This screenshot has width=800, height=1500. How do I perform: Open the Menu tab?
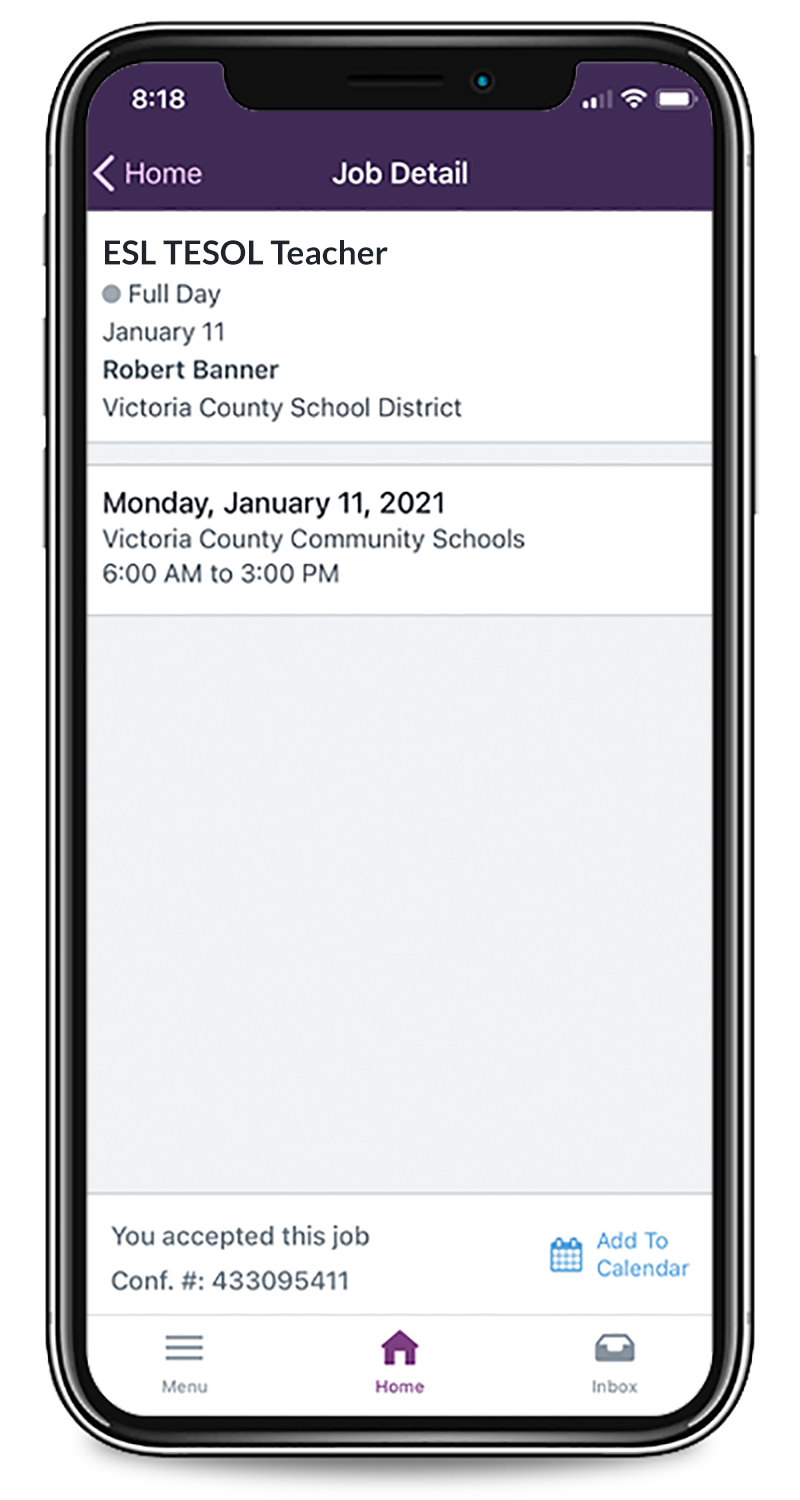[185, 1362]
